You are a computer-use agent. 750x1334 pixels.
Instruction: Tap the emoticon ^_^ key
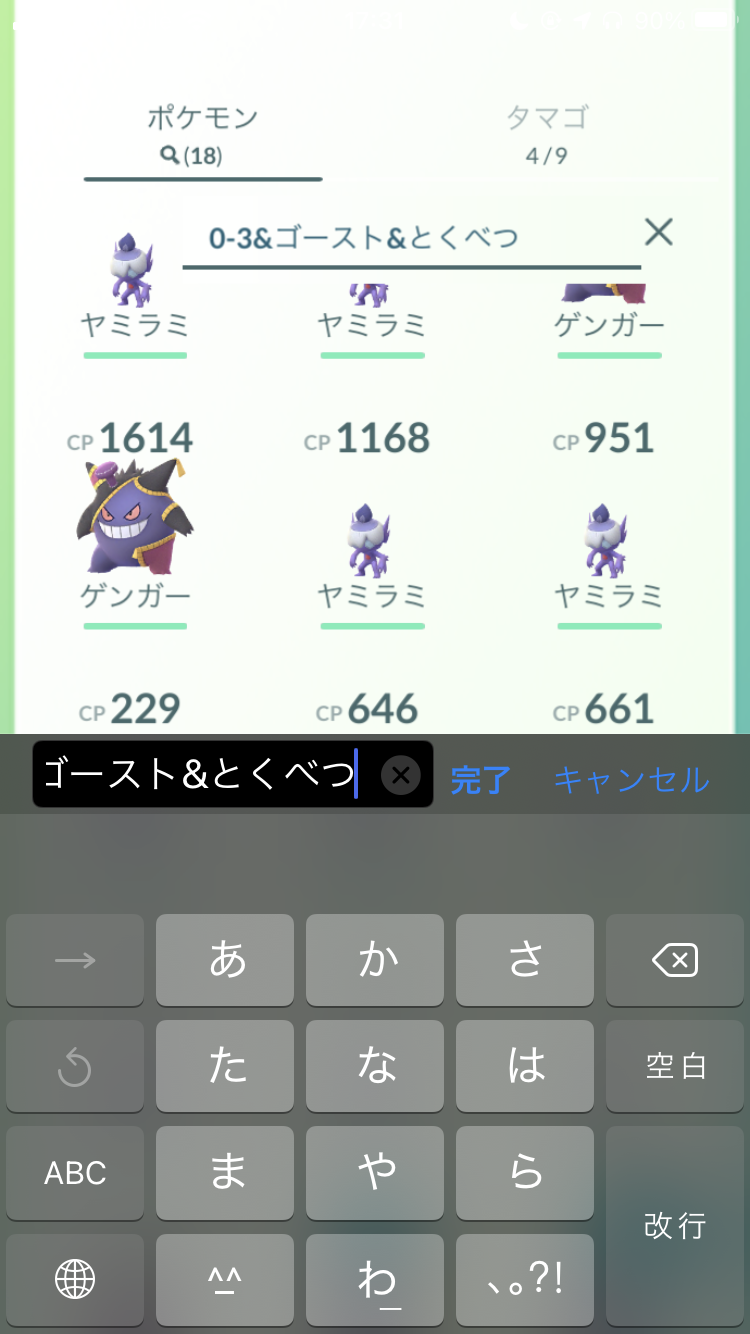coord(225,1278)
